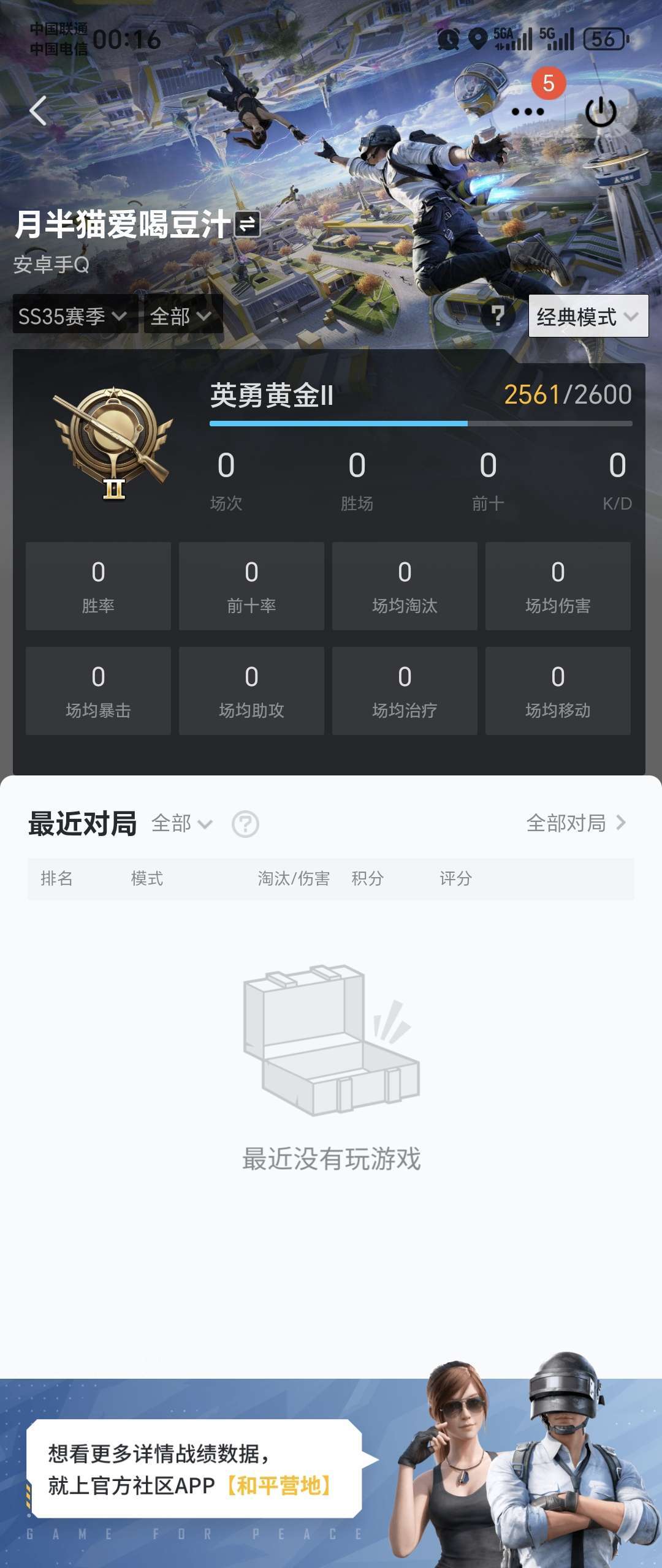Go back using the top-left arrow
The height and width of the screenshot is (1568, 662).
tap(38, 111)
